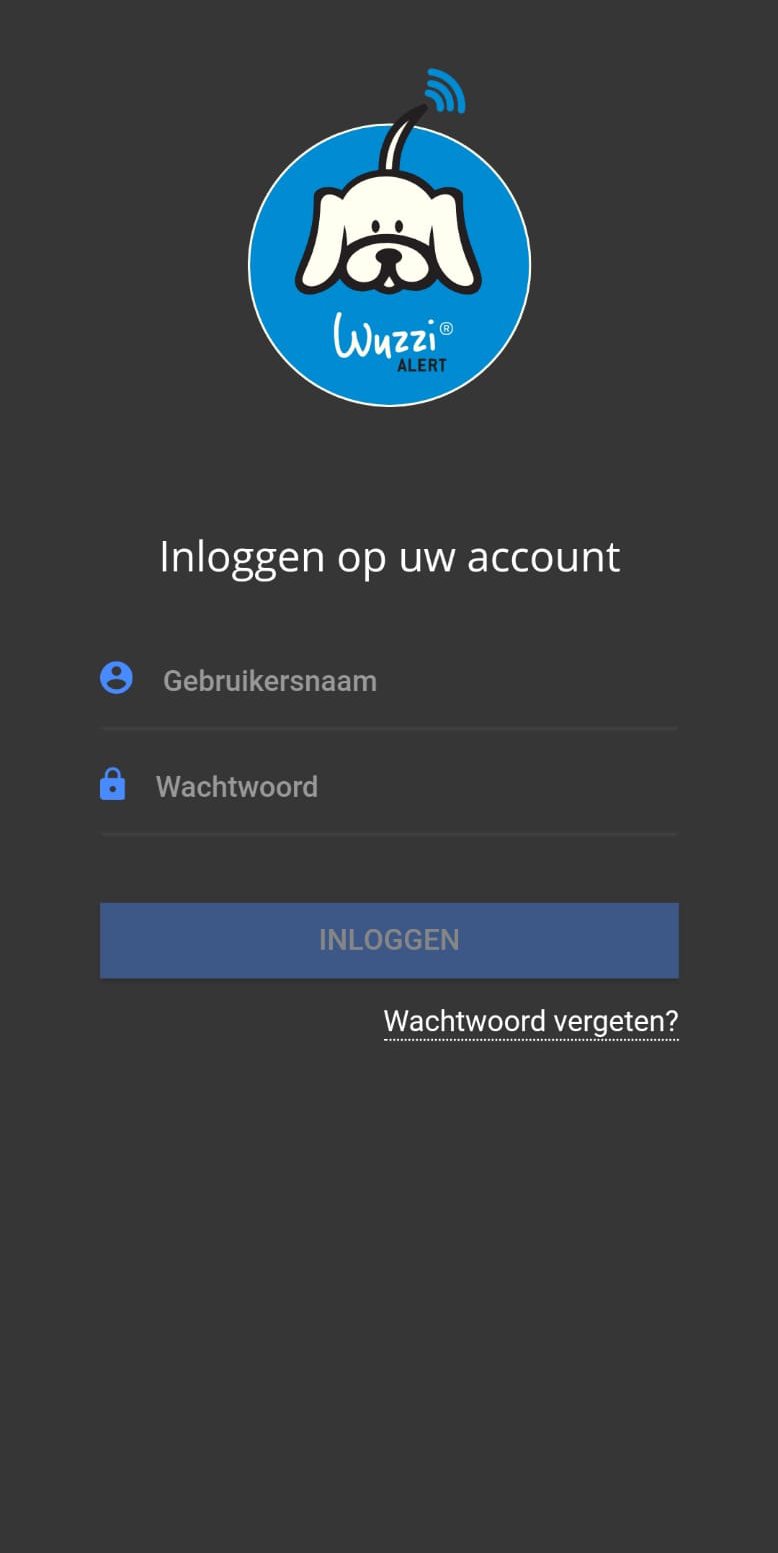This screenshot has height=1553, width=778.
Task: Select the person icon beside Gebruikersnaam
Action: point(116,678)
